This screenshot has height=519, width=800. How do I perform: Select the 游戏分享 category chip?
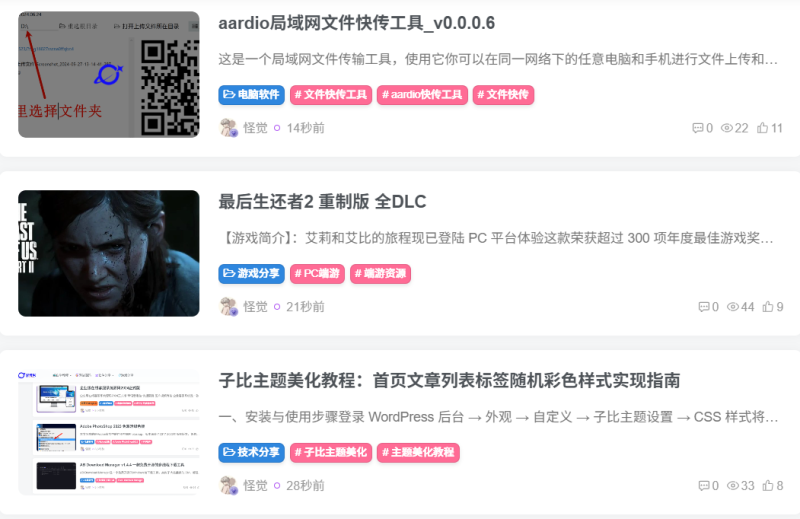(251, 273)
